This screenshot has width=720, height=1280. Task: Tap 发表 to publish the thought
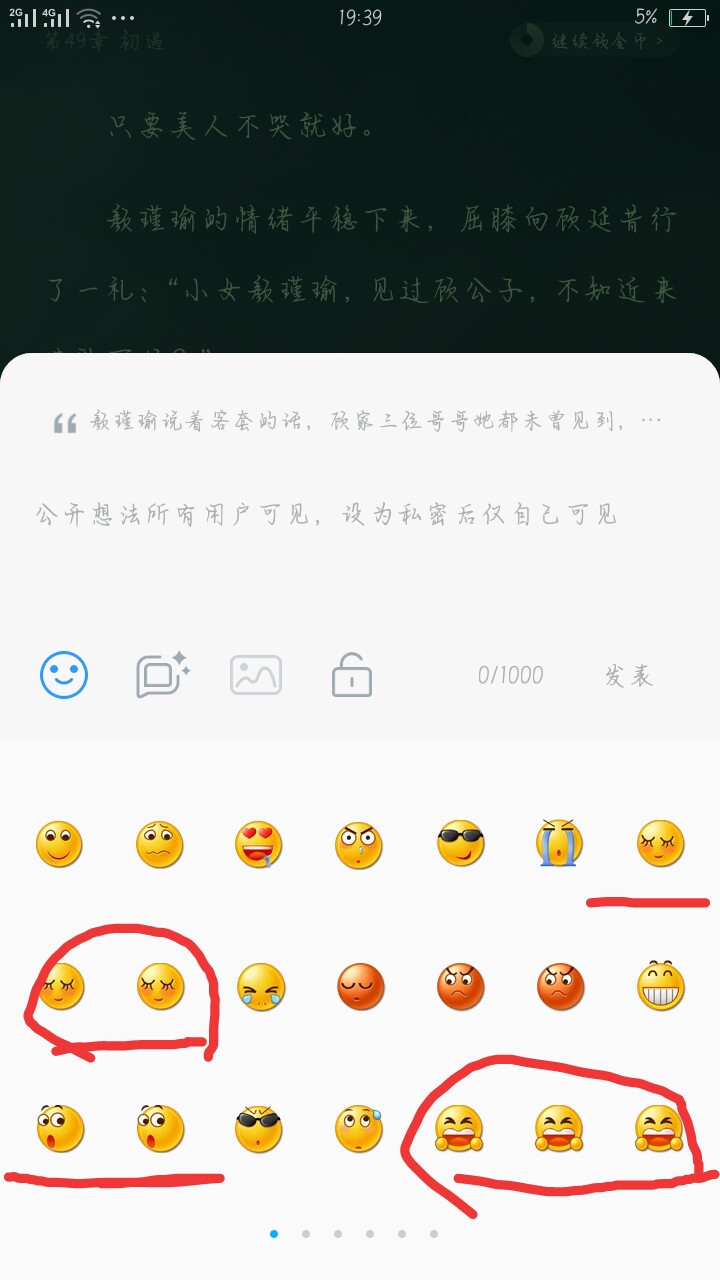pos(629,676)
